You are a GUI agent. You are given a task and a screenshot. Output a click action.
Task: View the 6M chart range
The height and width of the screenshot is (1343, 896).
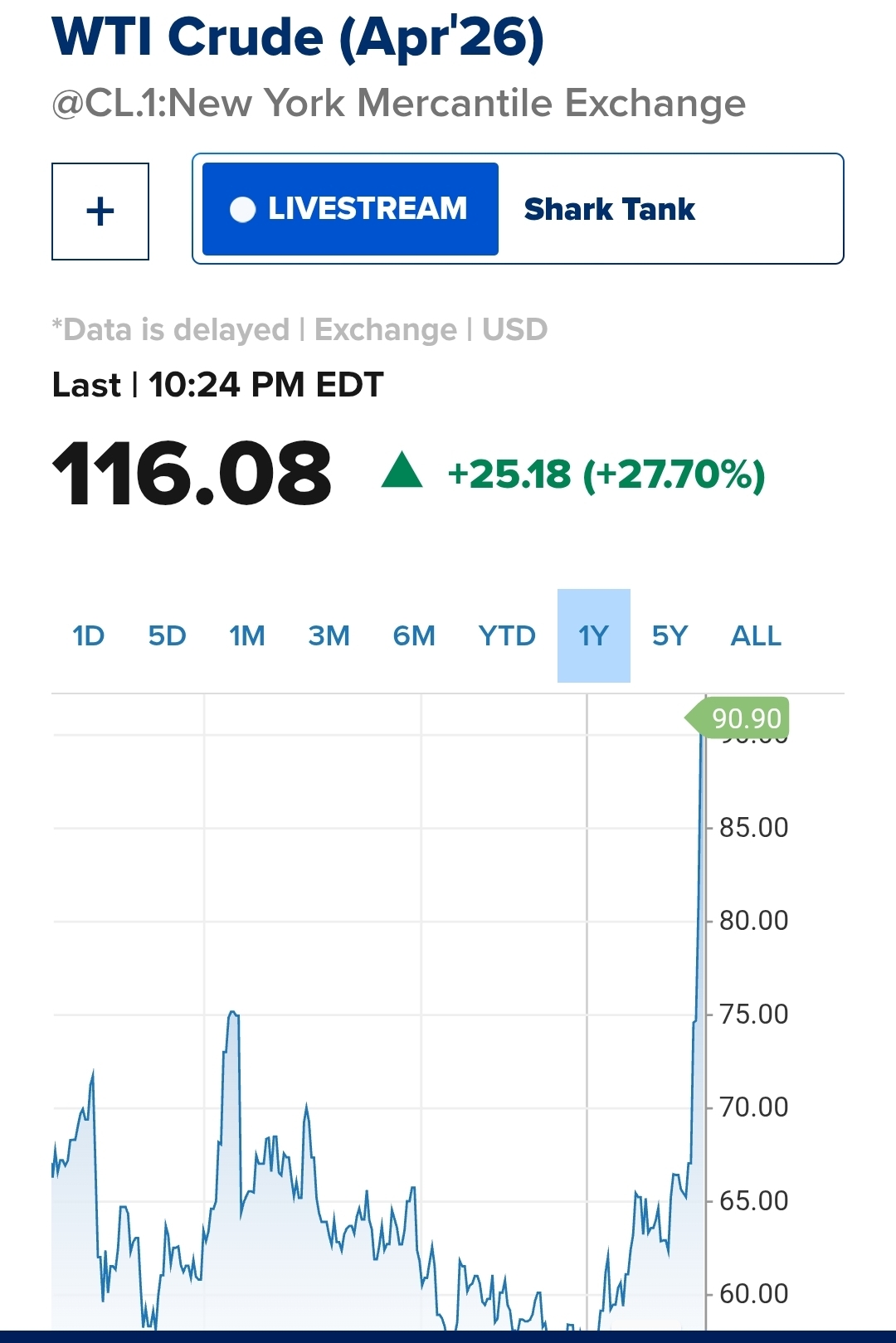pyautogui.click(x=414, y=636)
